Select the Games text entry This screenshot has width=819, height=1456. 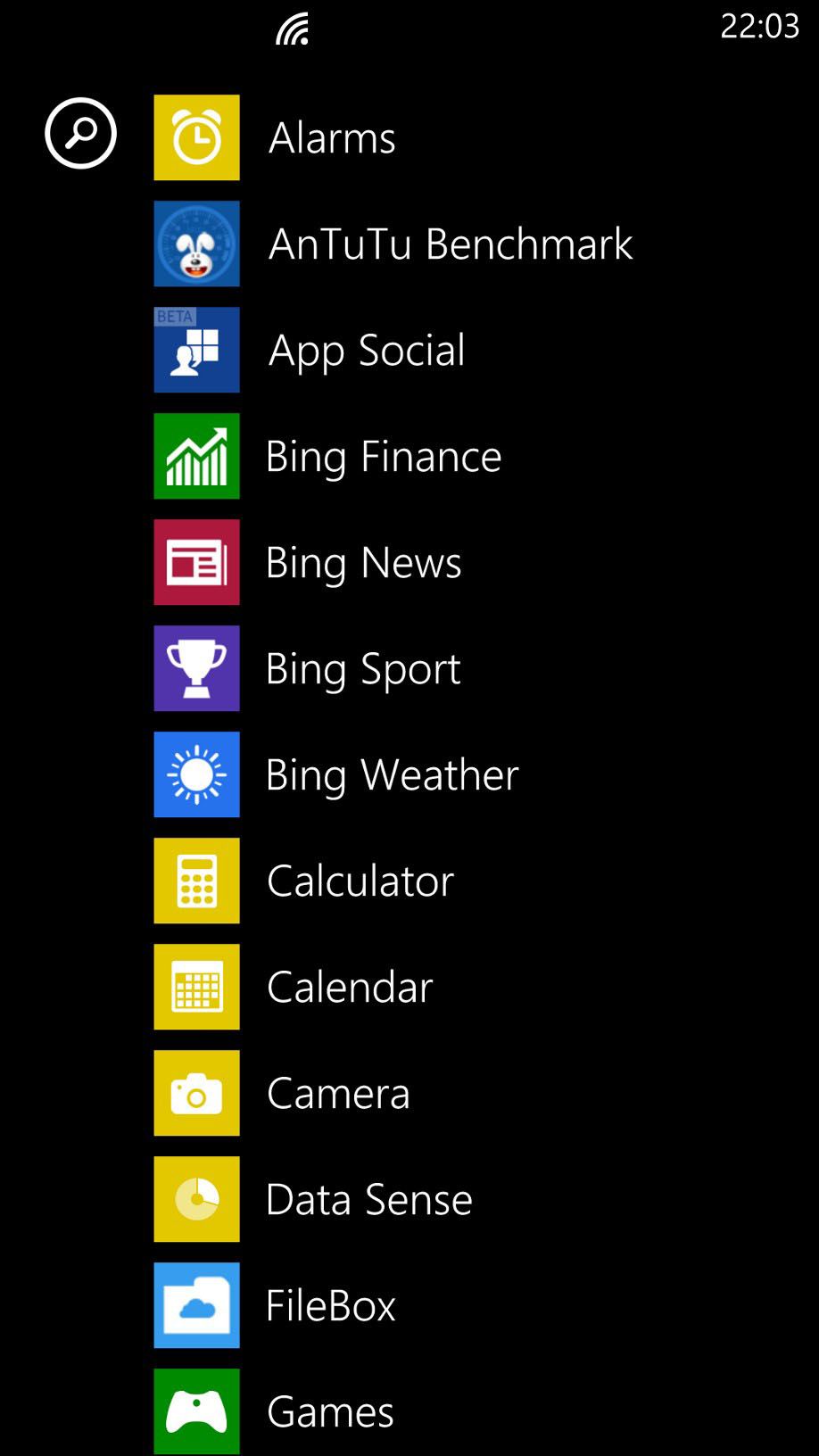329,1411
